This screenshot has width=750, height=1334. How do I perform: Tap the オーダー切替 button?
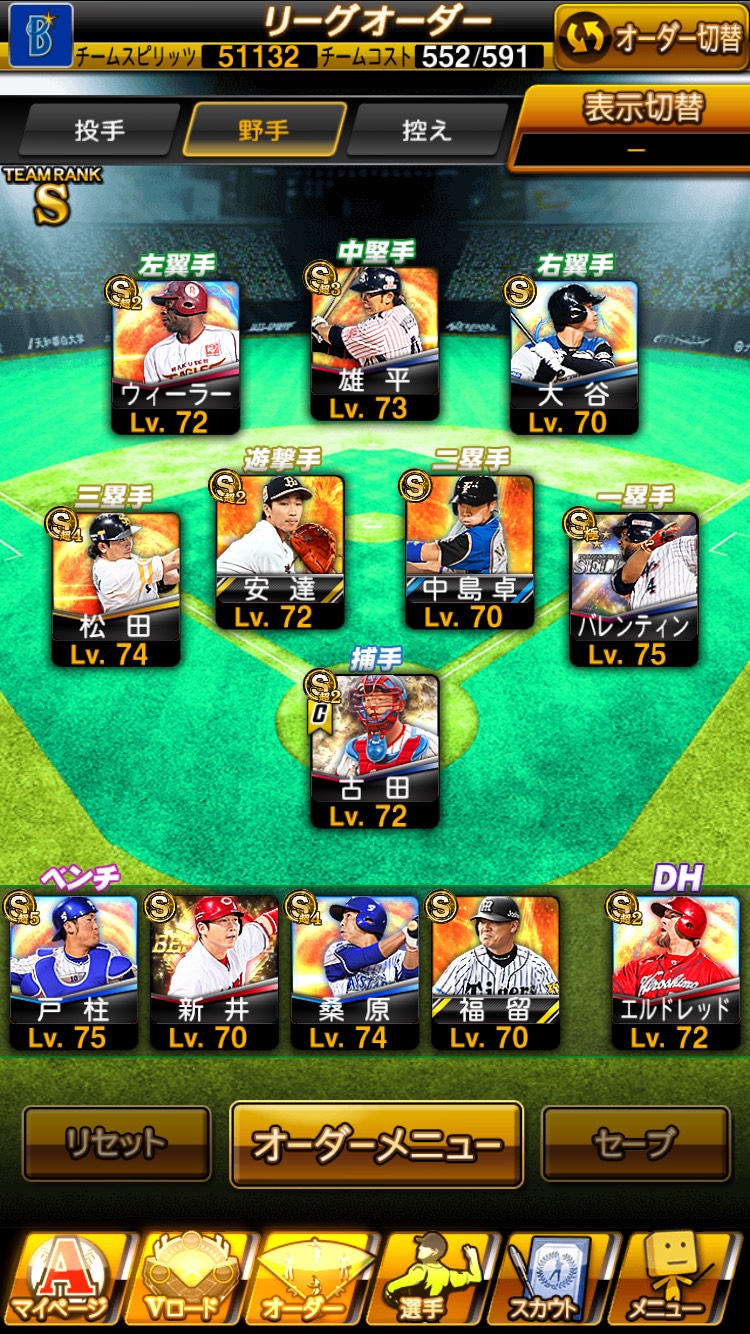pyautogui.click(x=652, y=37)
